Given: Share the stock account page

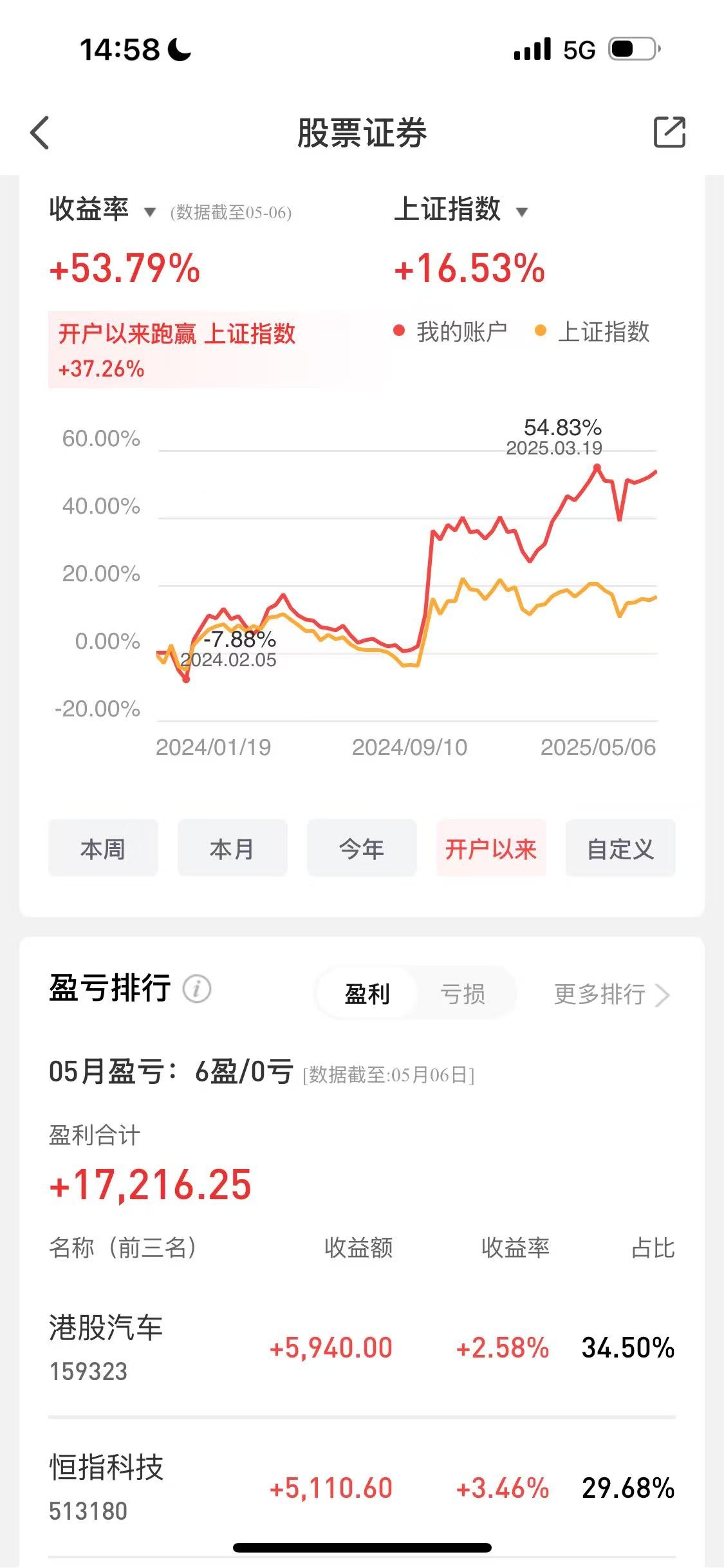Looking at the screenshot, I should [x=669, y=132].
